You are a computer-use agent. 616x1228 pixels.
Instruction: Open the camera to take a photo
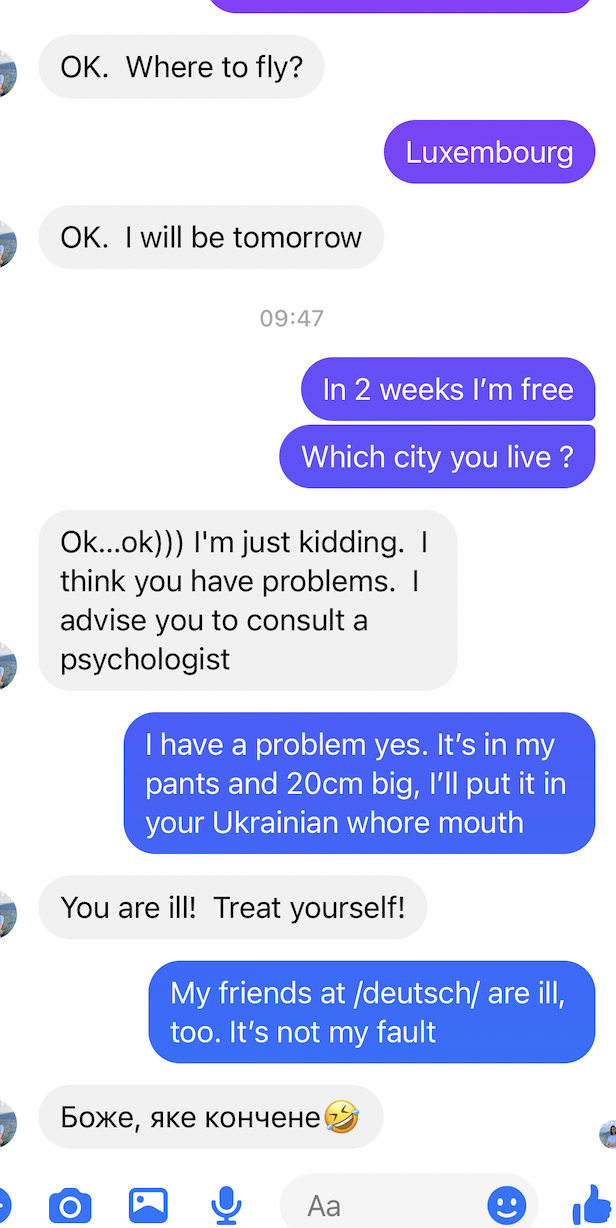70,1204
